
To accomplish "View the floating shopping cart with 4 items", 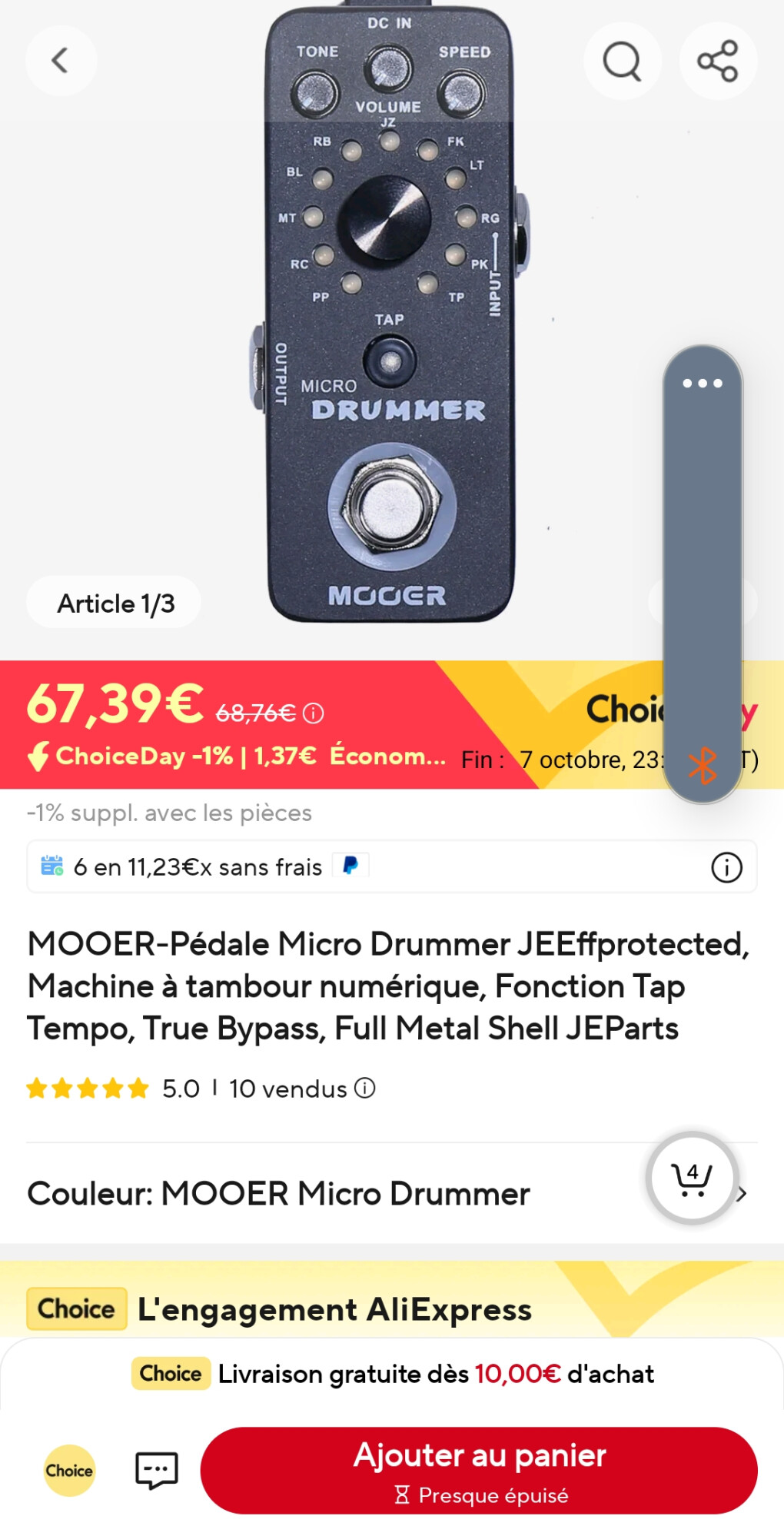I will [692, 1177].
